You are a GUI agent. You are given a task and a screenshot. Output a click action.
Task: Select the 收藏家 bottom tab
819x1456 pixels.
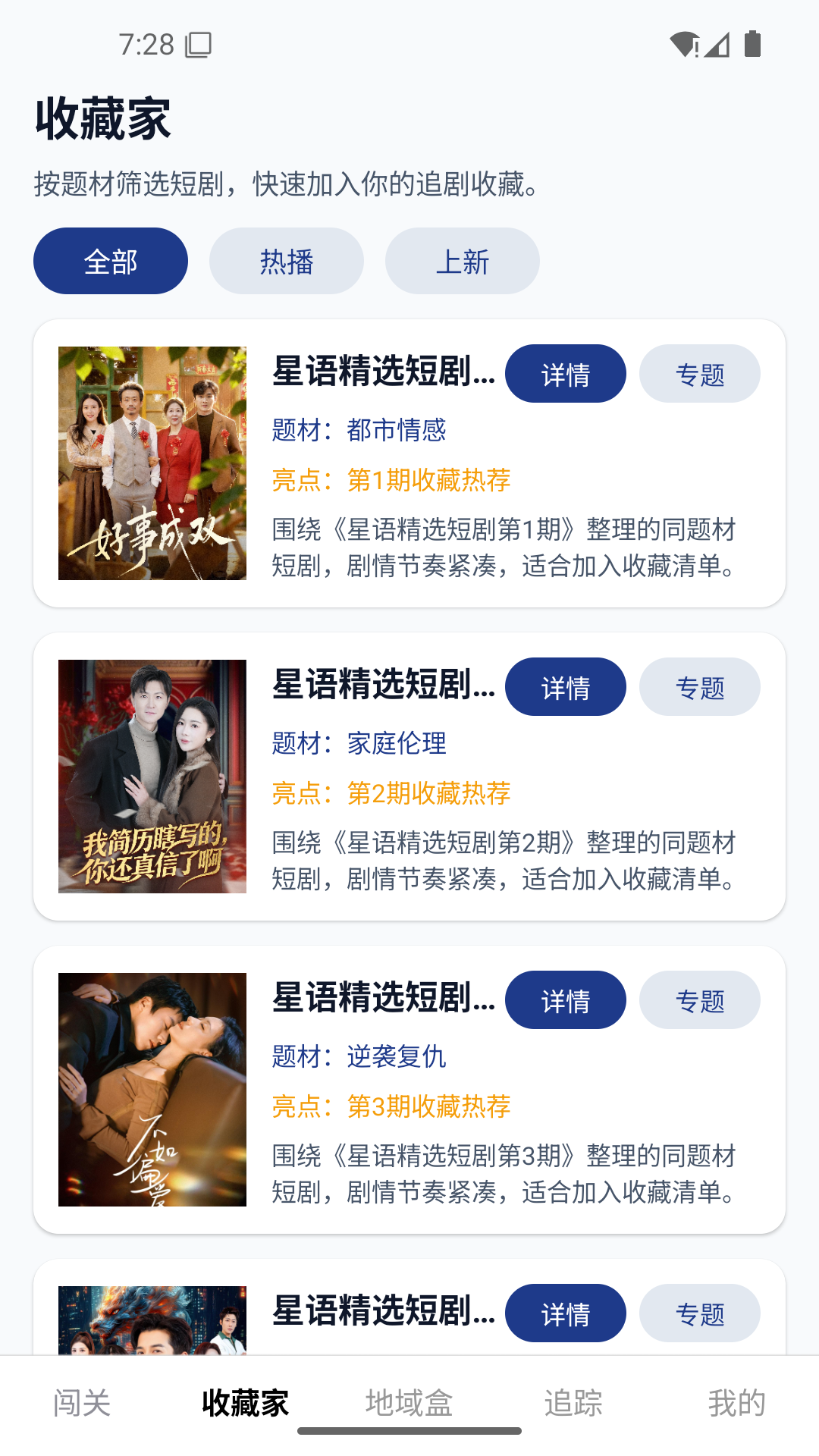[246, 1403]
